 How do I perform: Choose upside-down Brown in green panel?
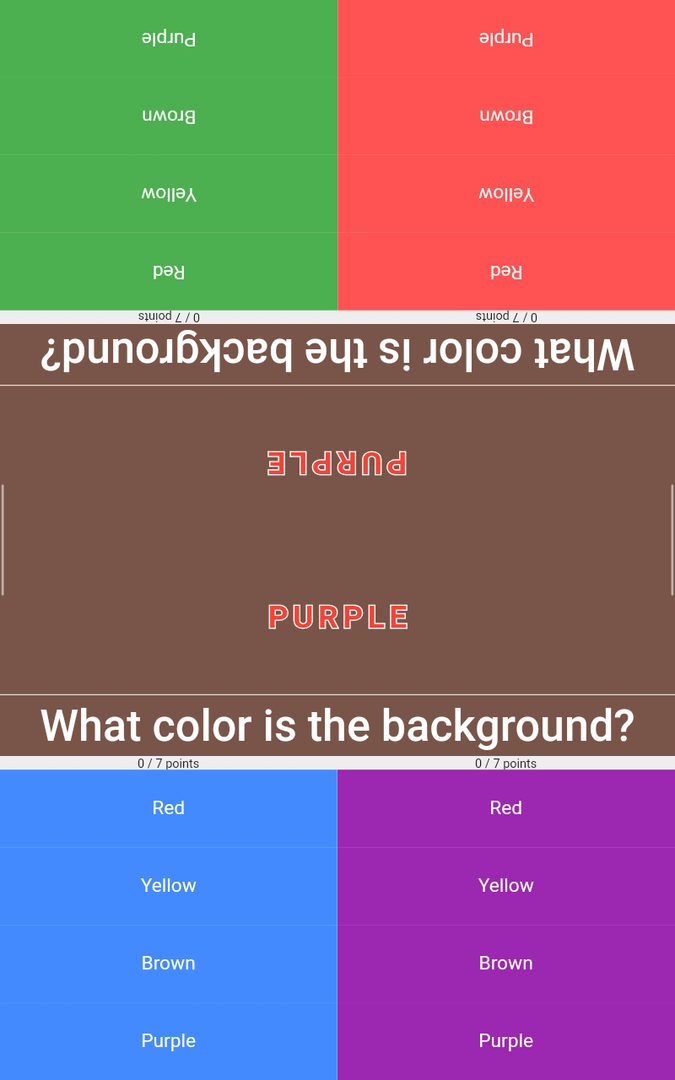coord(168,115)
